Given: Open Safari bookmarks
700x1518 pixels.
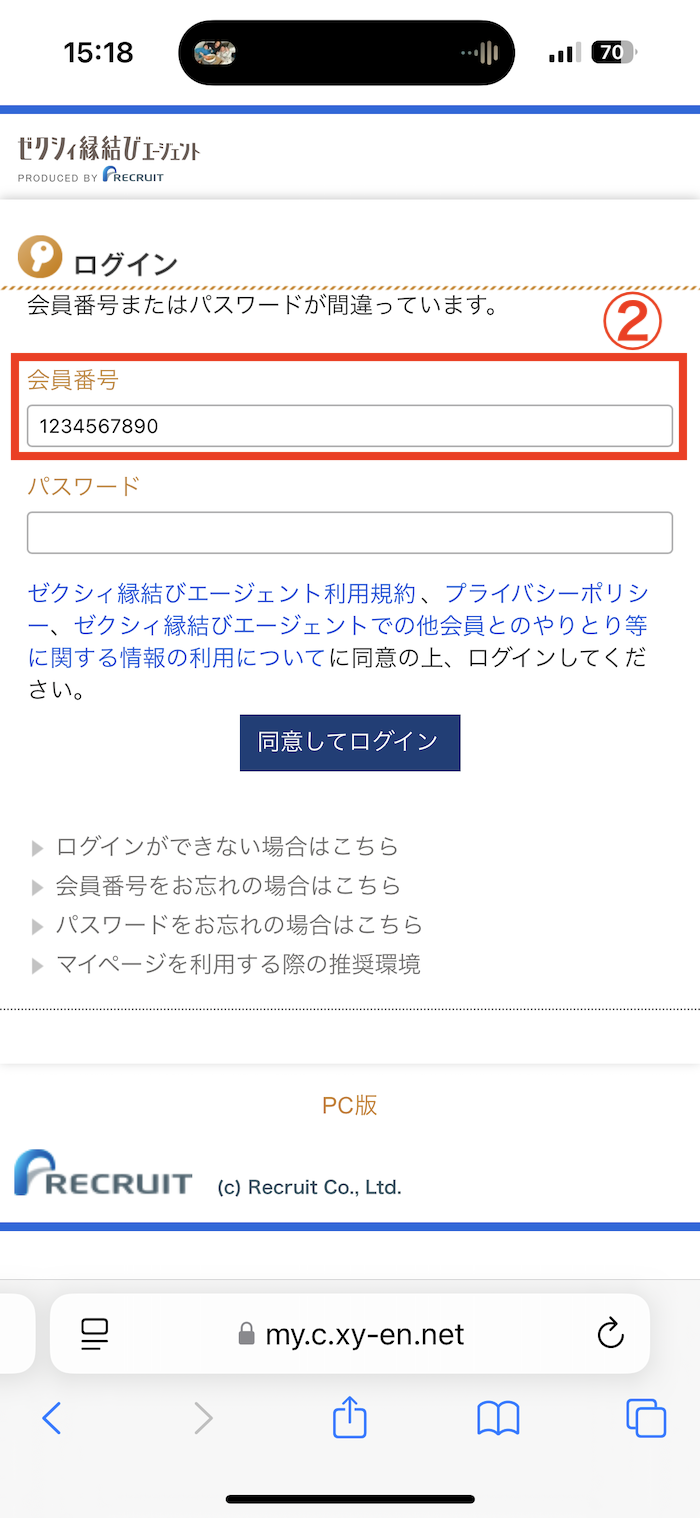Looking at the screenshot, I should 498,1418.
